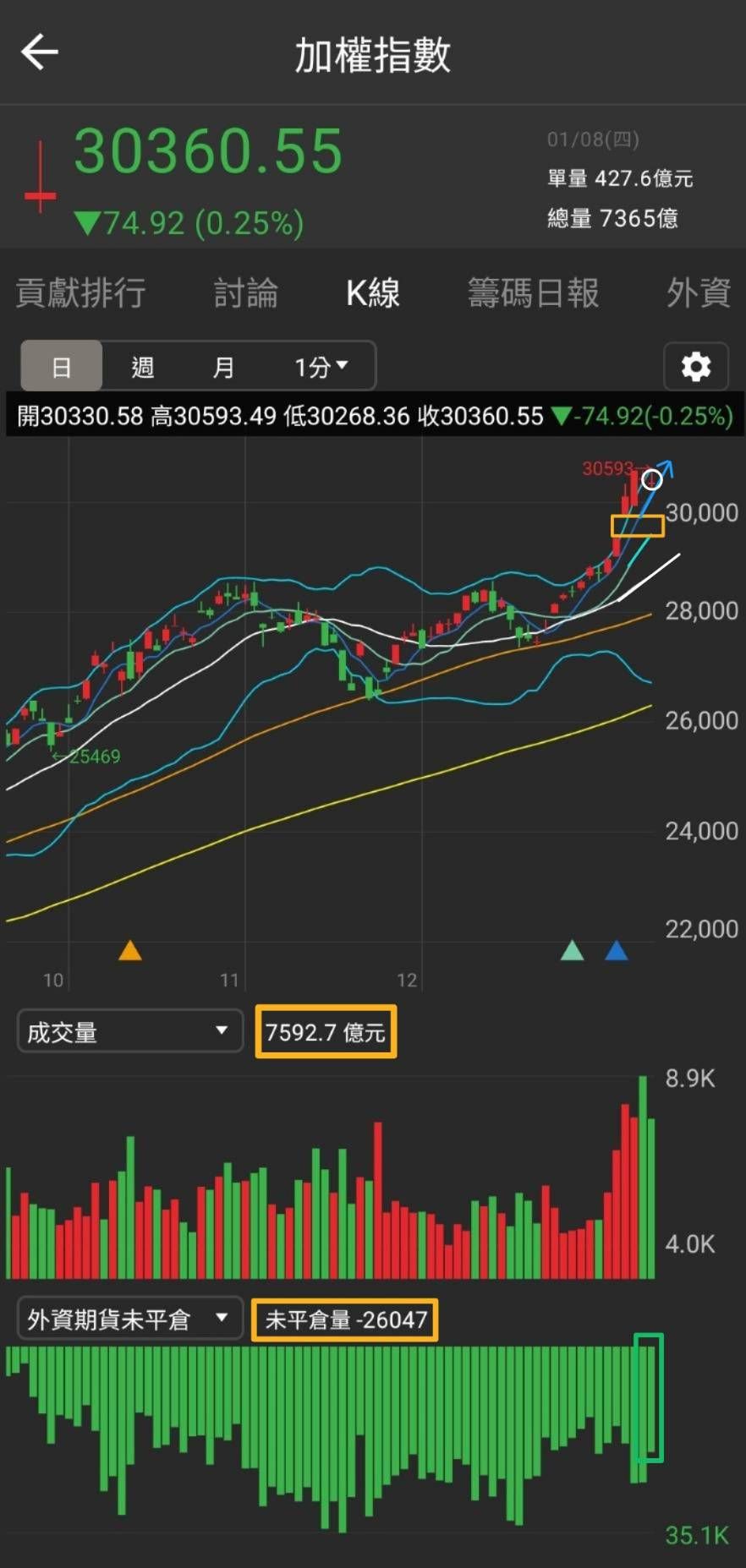Screen dimensions: 746x1568
Task: Open the 1分 minute interval dropdown
Action: pyautogui.click(x=319, y=365)
